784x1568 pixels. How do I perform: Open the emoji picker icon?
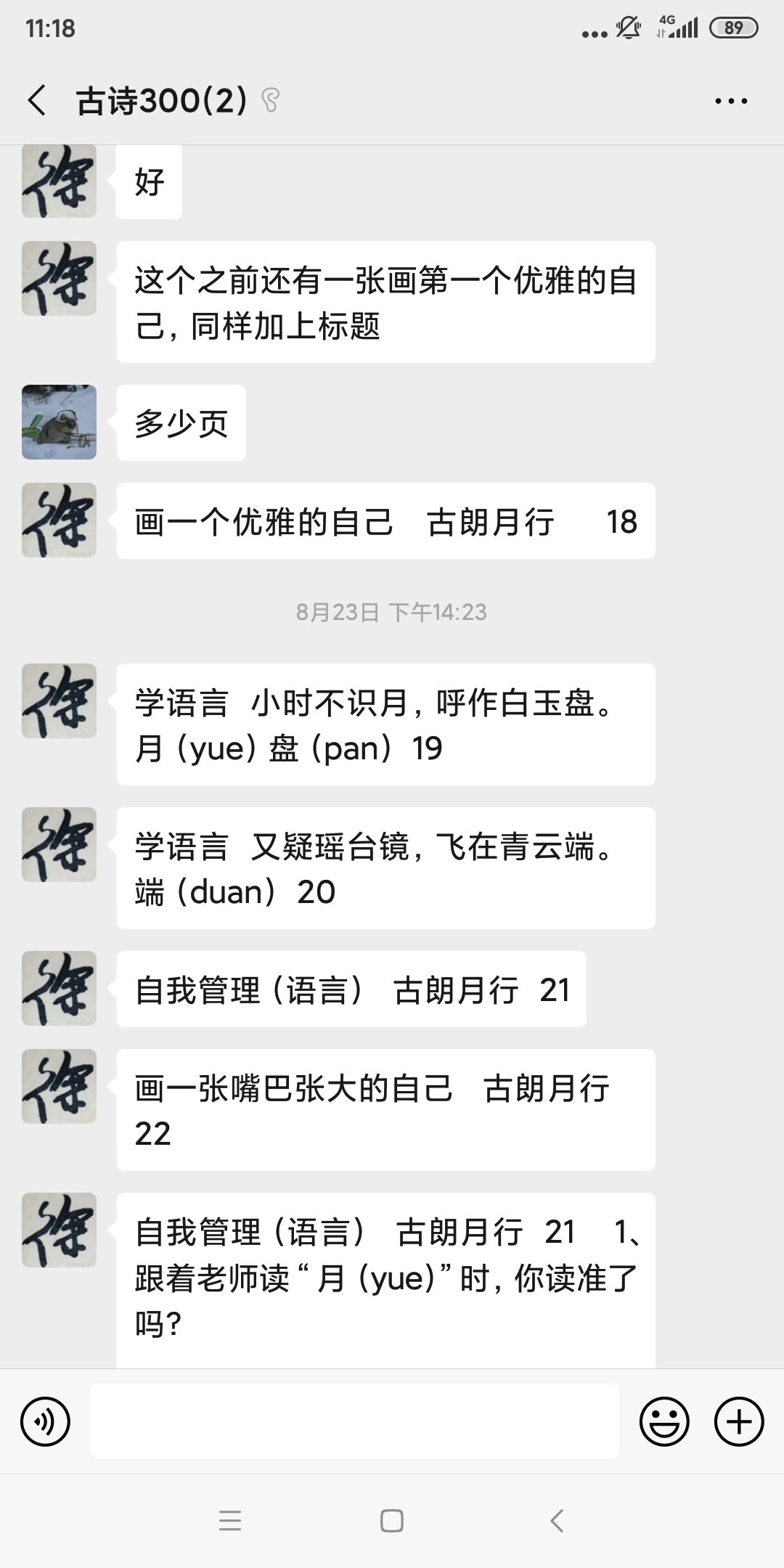(x=664, y=1421)
